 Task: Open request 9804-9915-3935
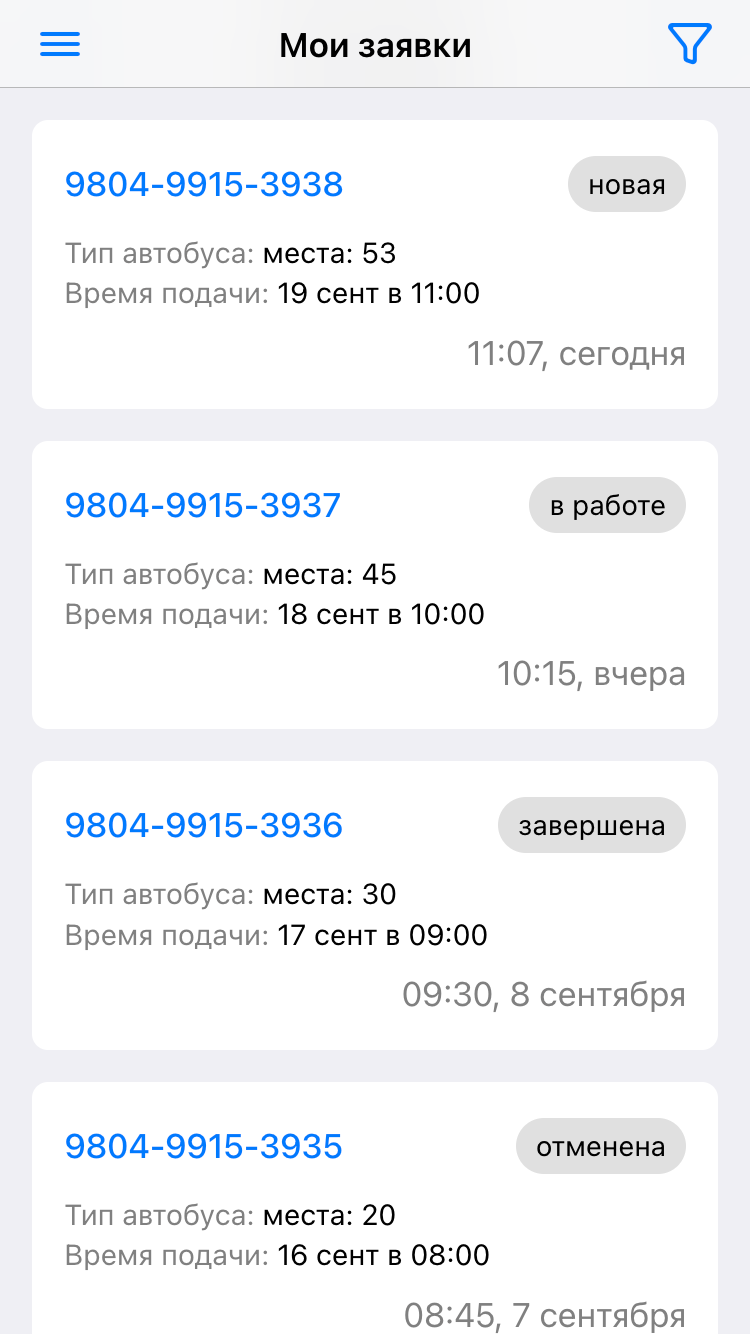[204, 1146]
